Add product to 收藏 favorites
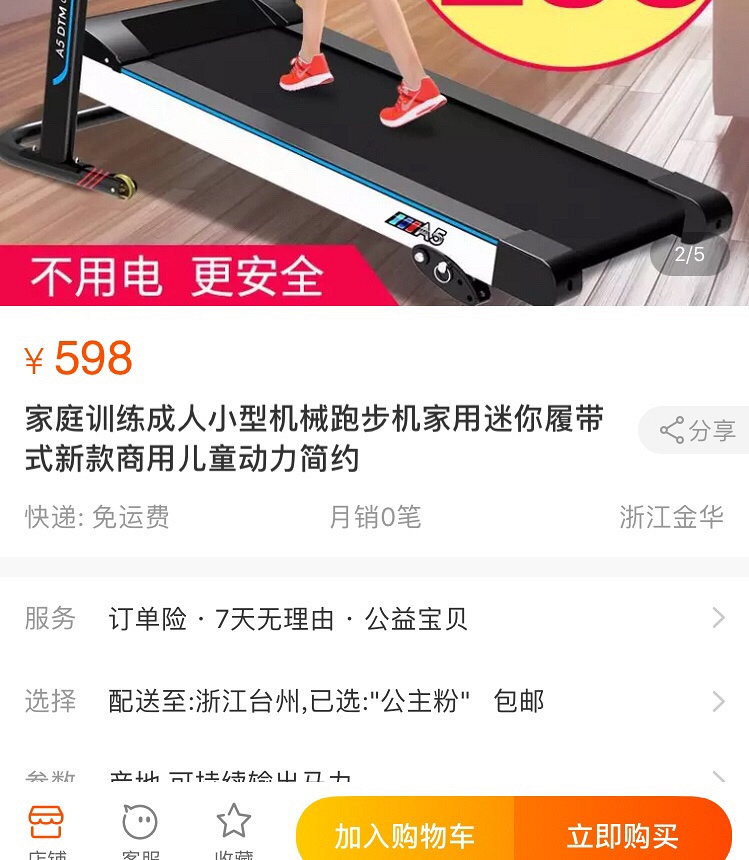 click(x=234, y=828)
